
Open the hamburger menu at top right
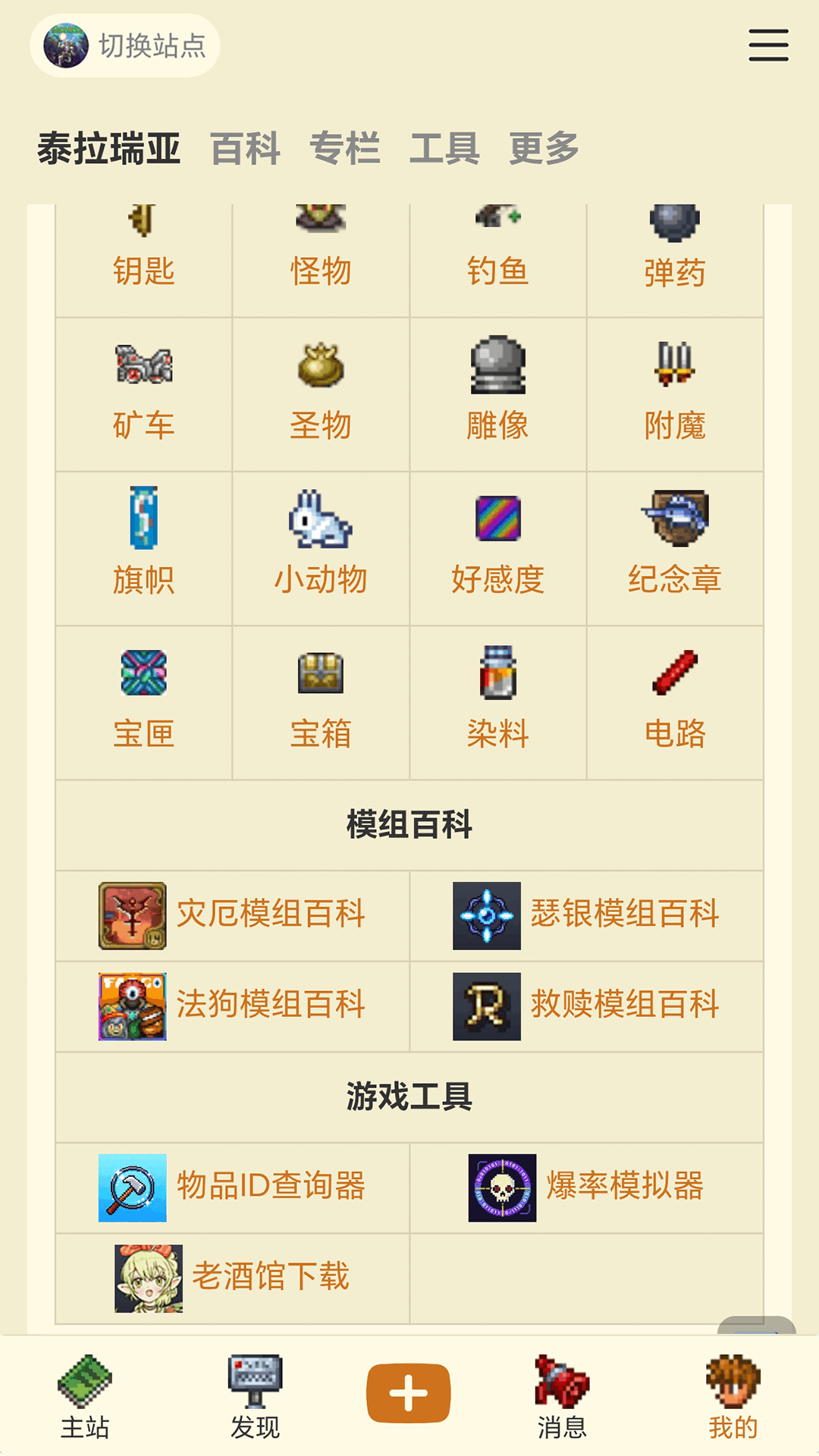(767, 45)
